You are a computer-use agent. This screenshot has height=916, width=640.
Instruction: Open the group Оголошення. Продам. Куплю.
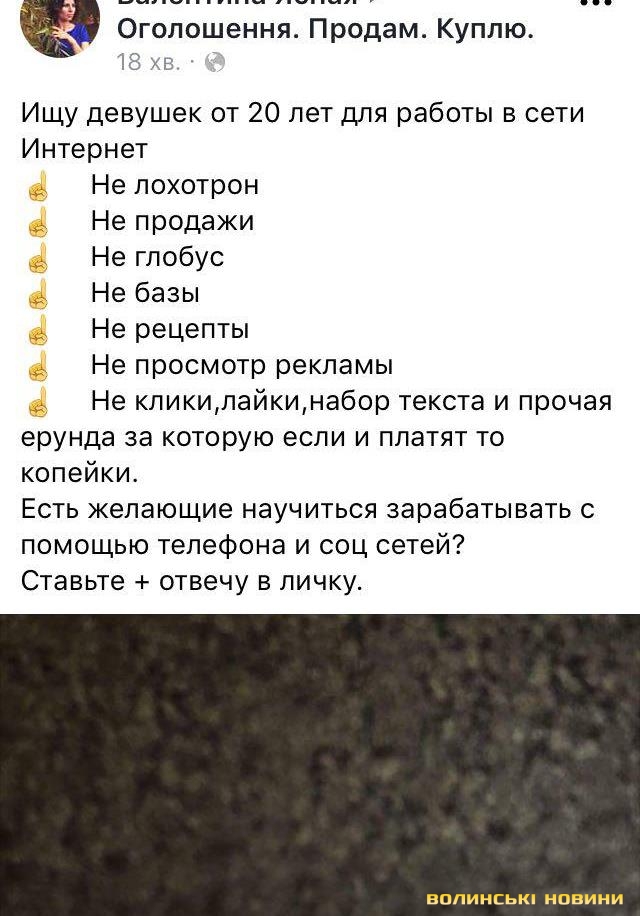(325, 30)
